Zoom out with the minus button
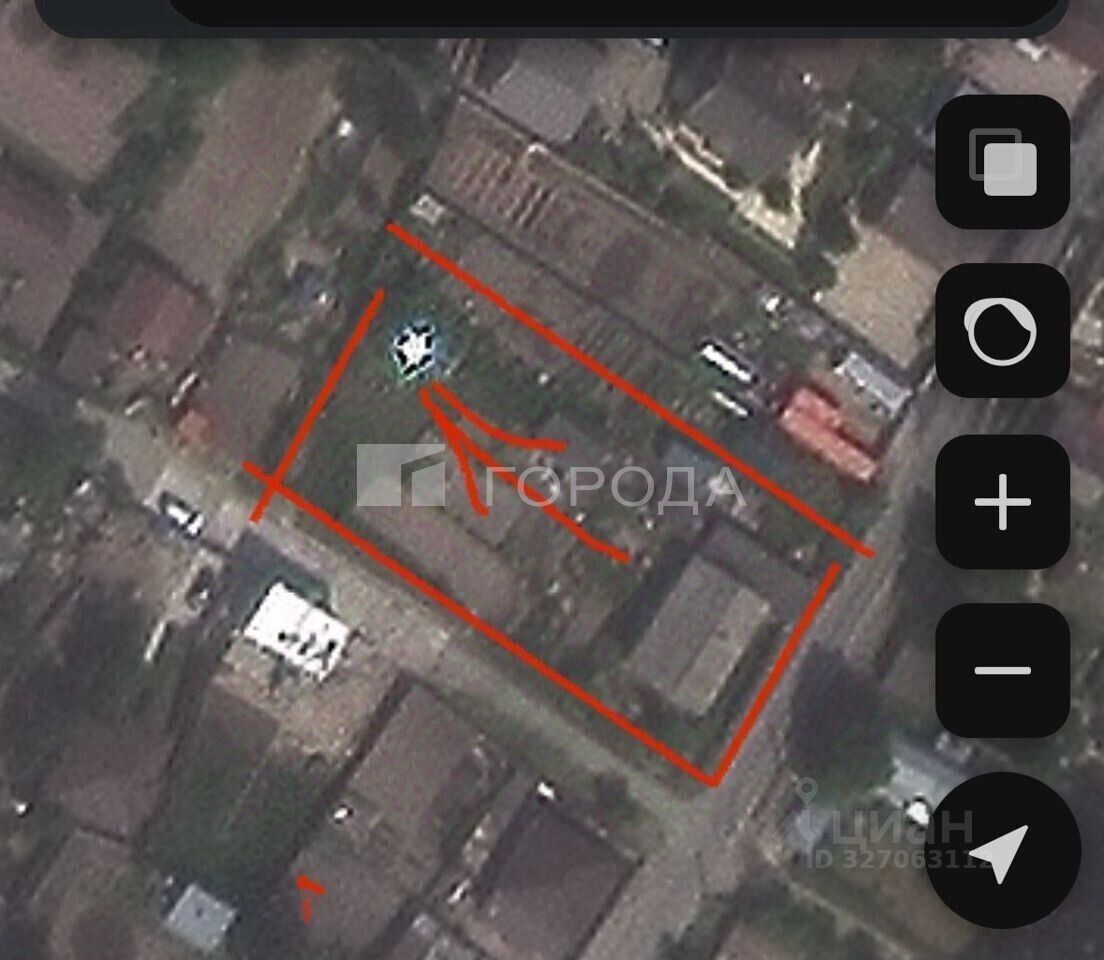Screen dimensions: 1104x960 (1002, 670)
